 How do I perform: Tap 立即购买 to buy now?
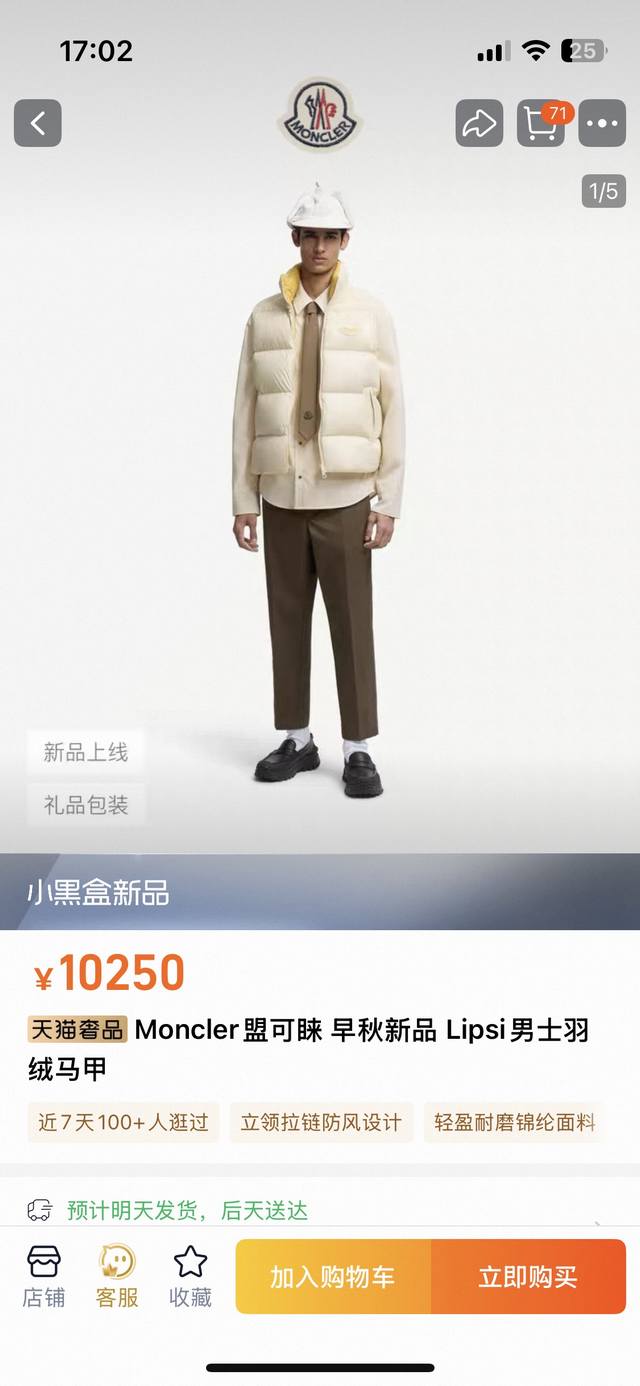[528, 1277]
